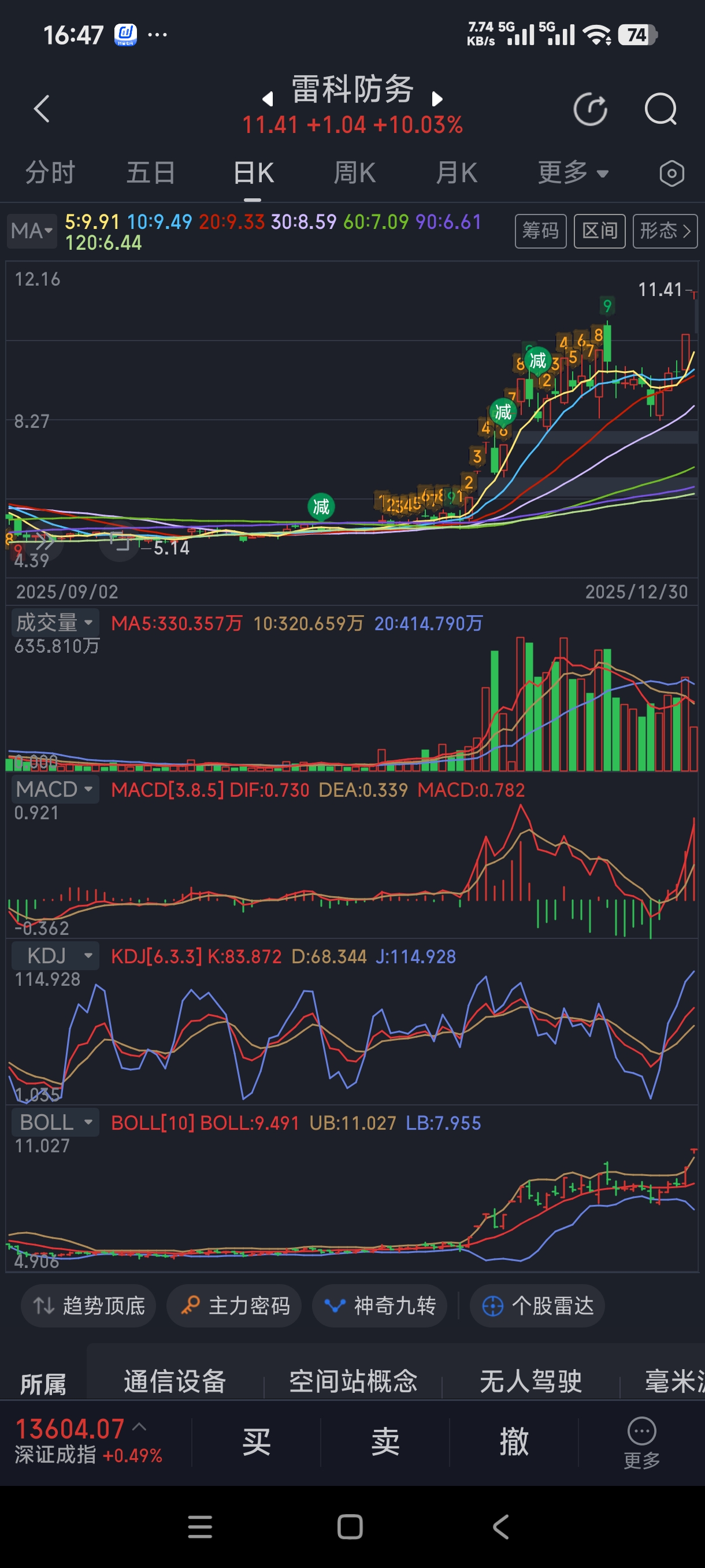The width and height of the screenshot is (705, 1568).
Task: Select the 月K chart tab
Action: point(456,173)
